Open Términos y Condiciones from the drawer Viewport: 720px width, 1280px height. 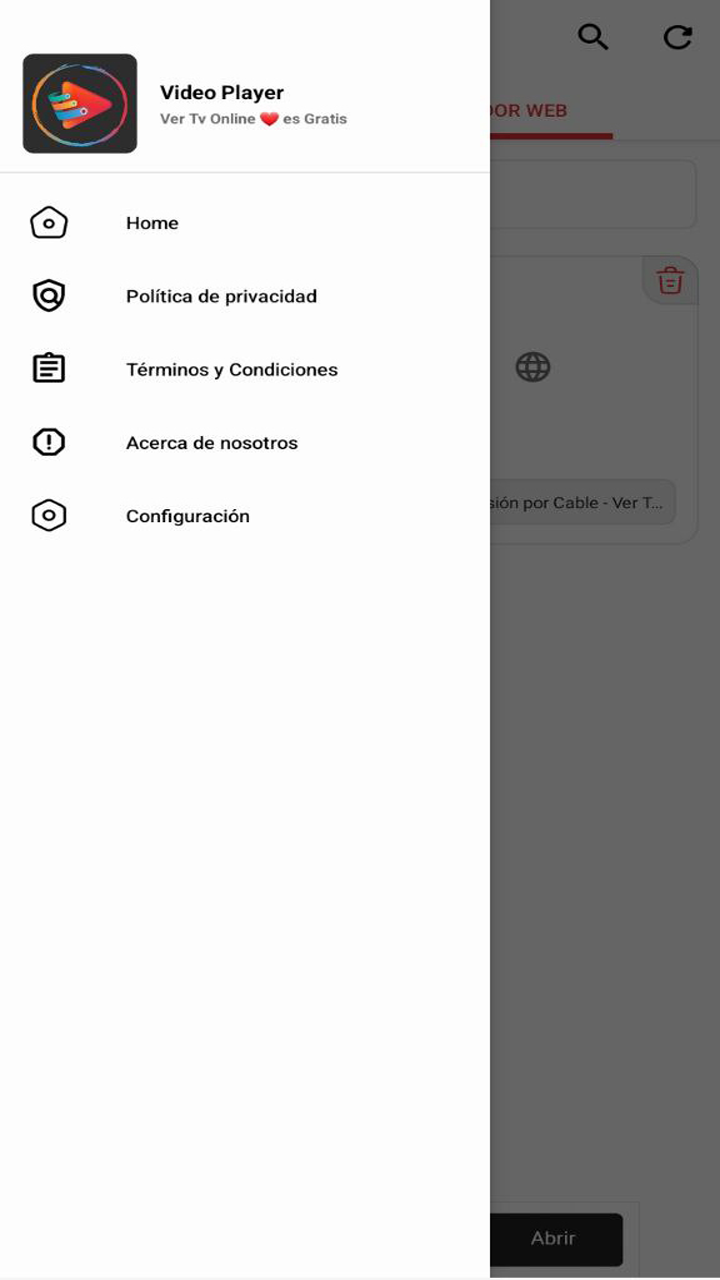tap(232, 368)
